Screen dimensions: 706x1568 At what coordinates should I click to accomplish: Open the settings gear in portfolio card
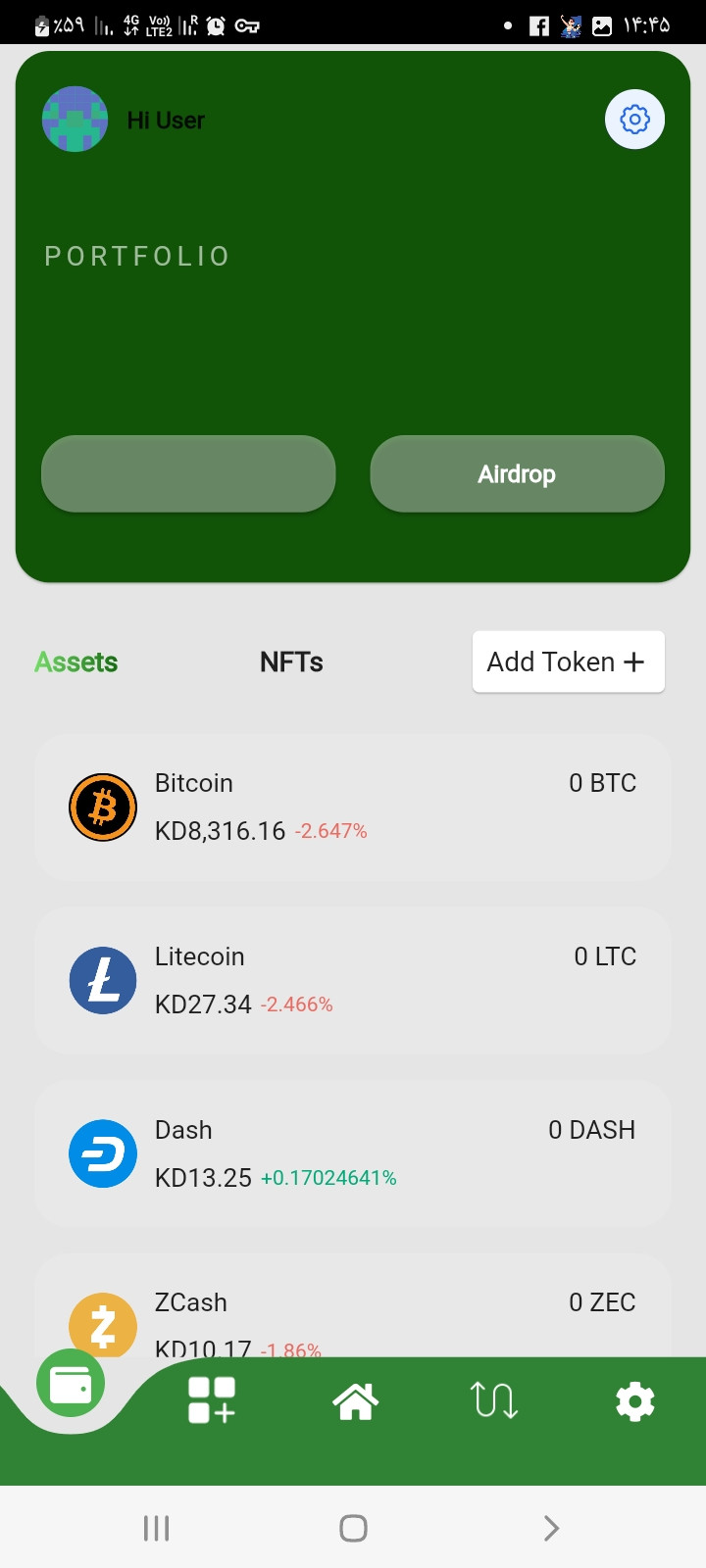634,120
